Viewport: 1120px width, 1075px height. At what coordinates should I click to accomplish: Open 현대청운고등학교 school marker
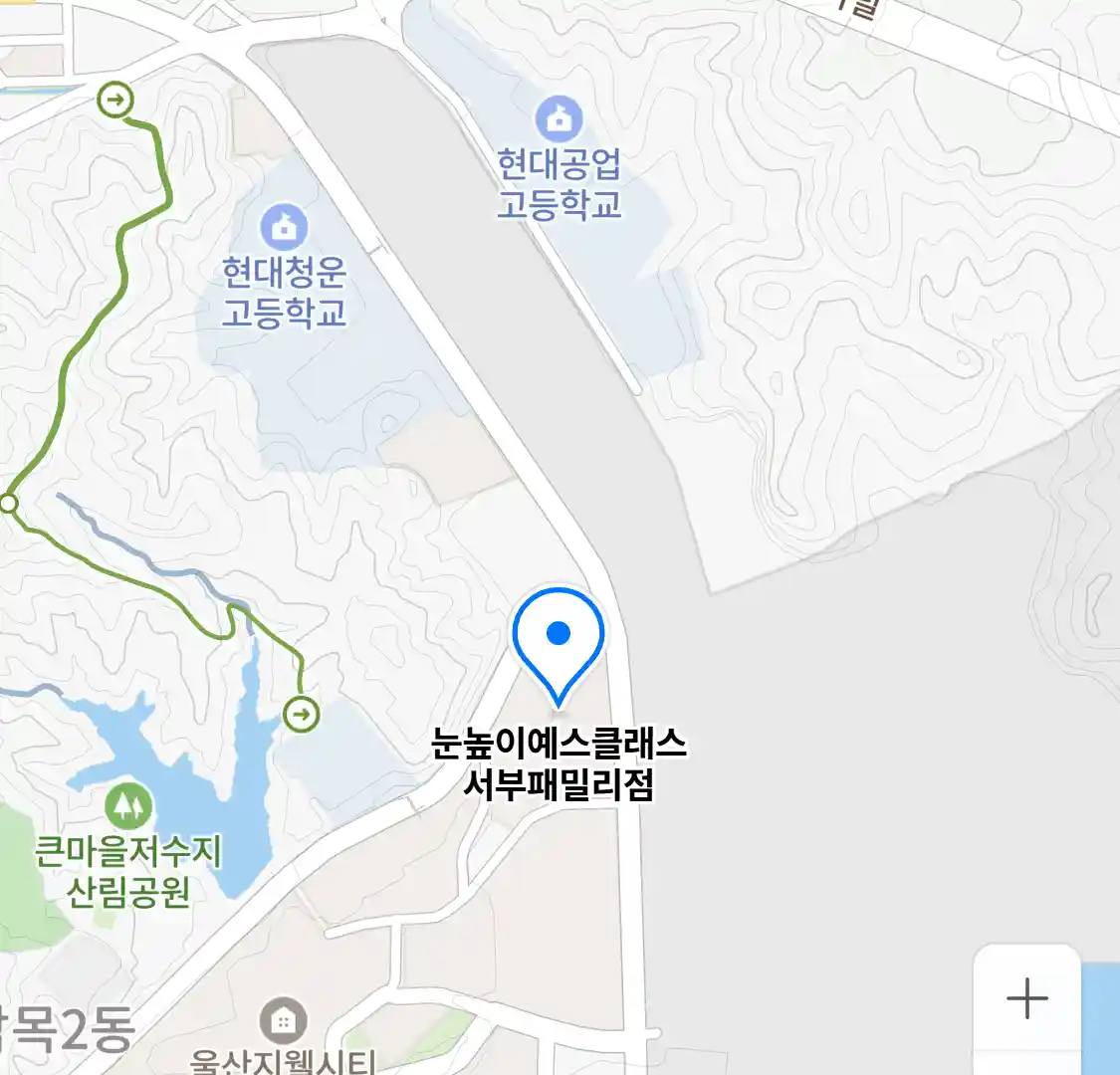tap(285, 228)
